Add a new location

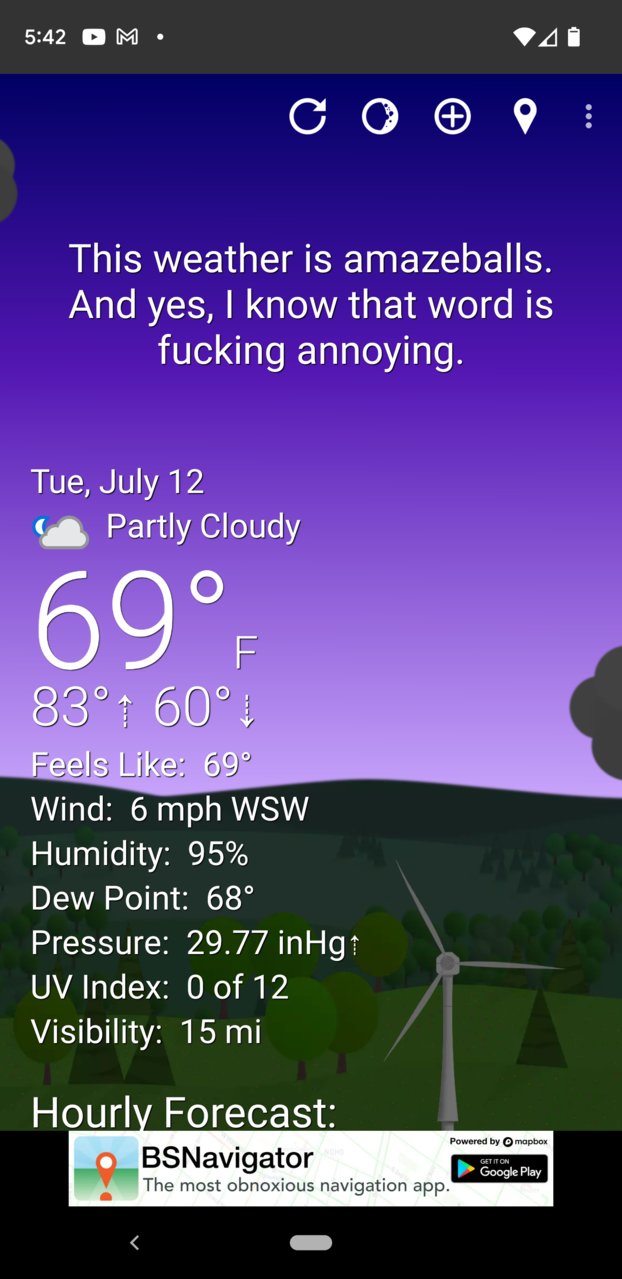coord(452,117)
